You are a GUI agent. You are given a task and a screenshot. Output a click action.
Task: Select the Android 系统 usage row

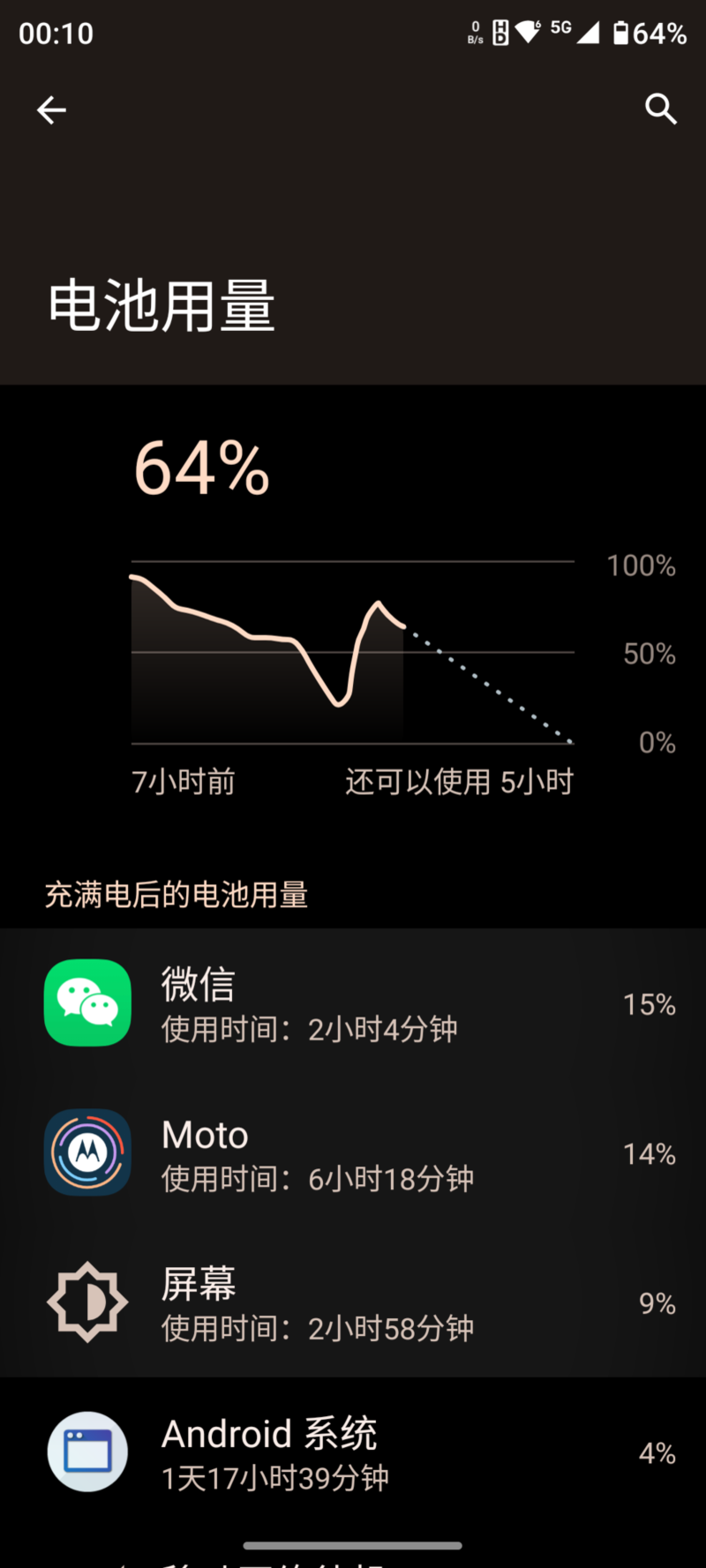[353, 1452]
